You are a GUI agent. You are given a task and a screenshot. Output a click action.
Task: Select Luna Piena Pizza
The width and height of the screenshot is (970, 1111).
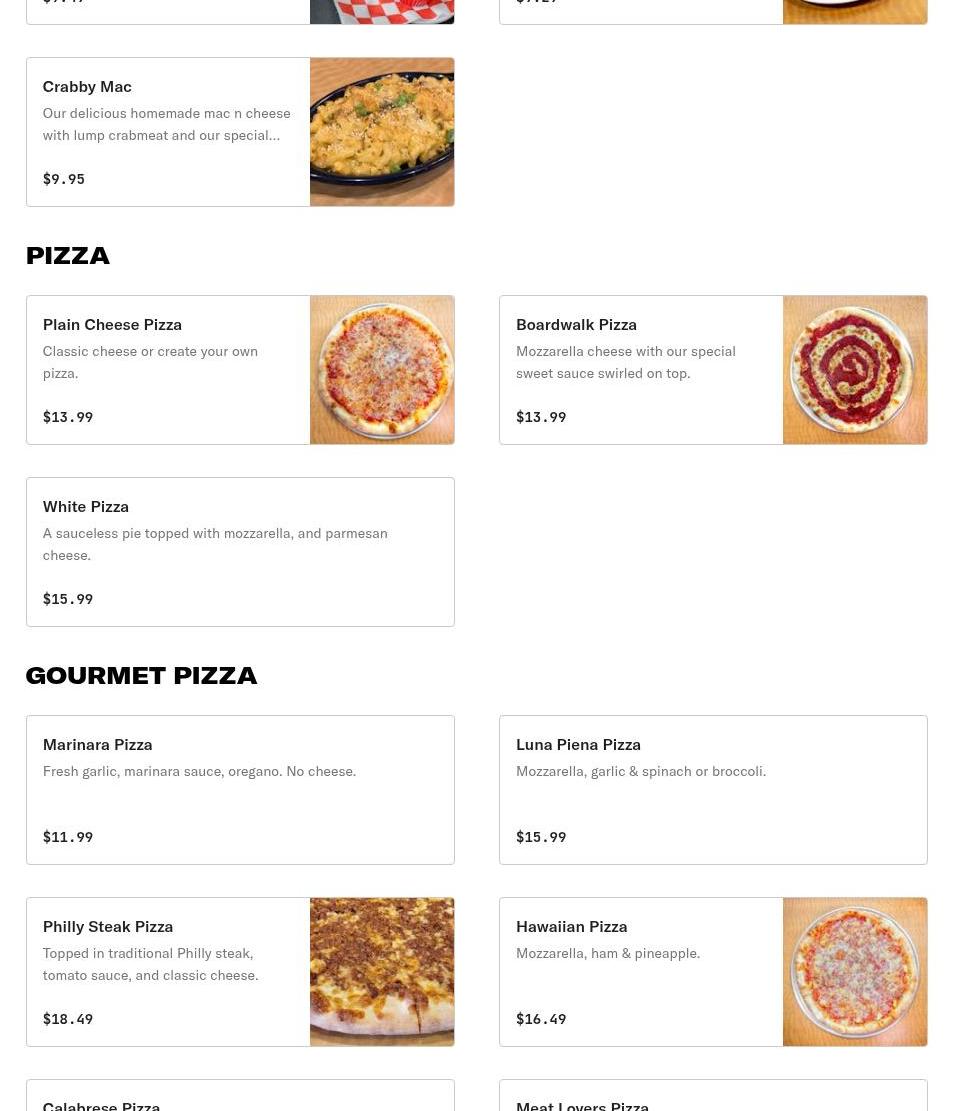point(713,790)
